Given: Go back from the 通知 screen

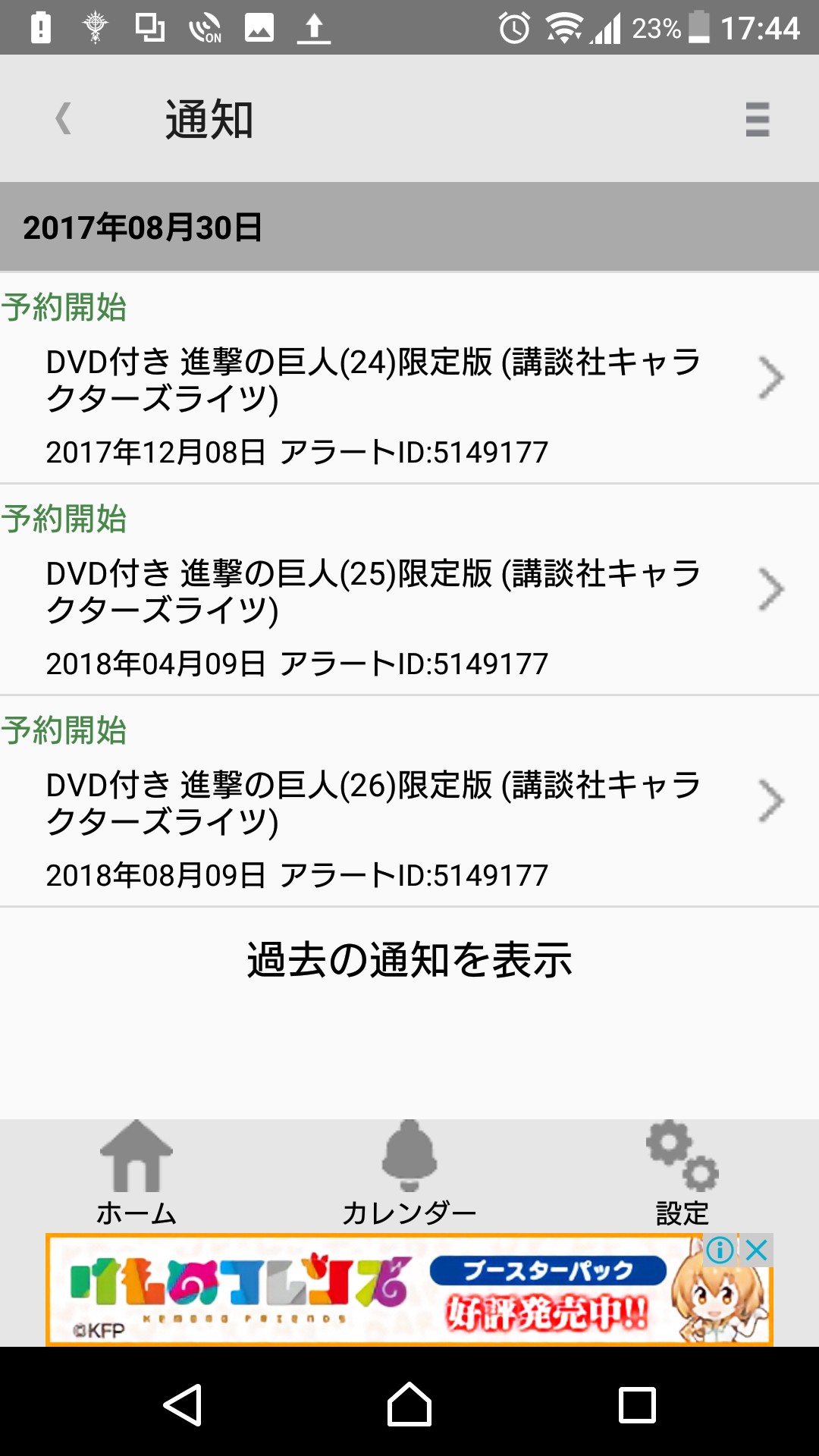Looking at the screenshot, I should coord(64,119).
